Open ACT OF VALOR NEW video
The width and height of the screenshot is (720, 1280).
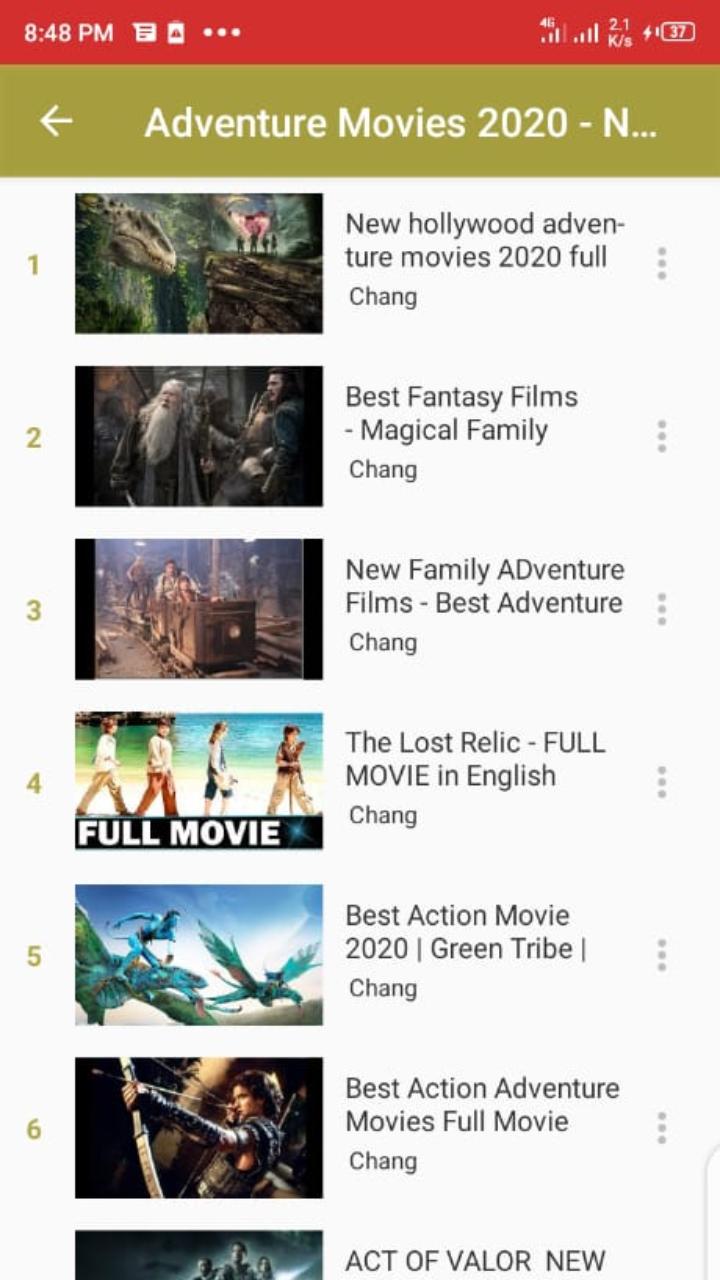(x=474, y=1260)
